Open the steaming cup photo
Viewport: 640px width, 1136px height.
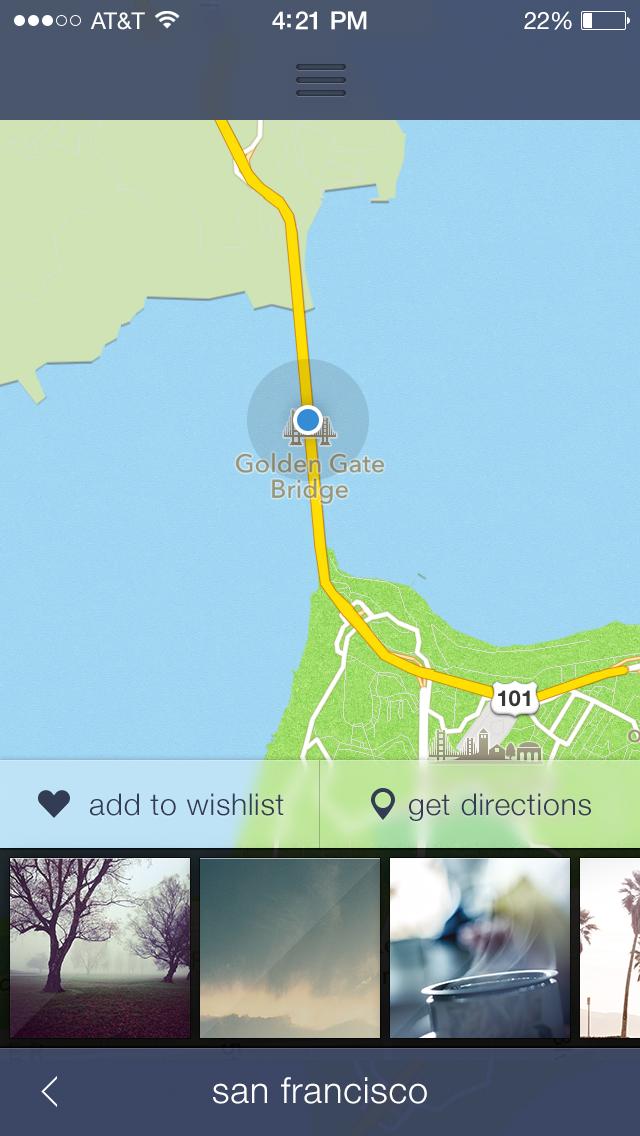click(x=480, y=947)
